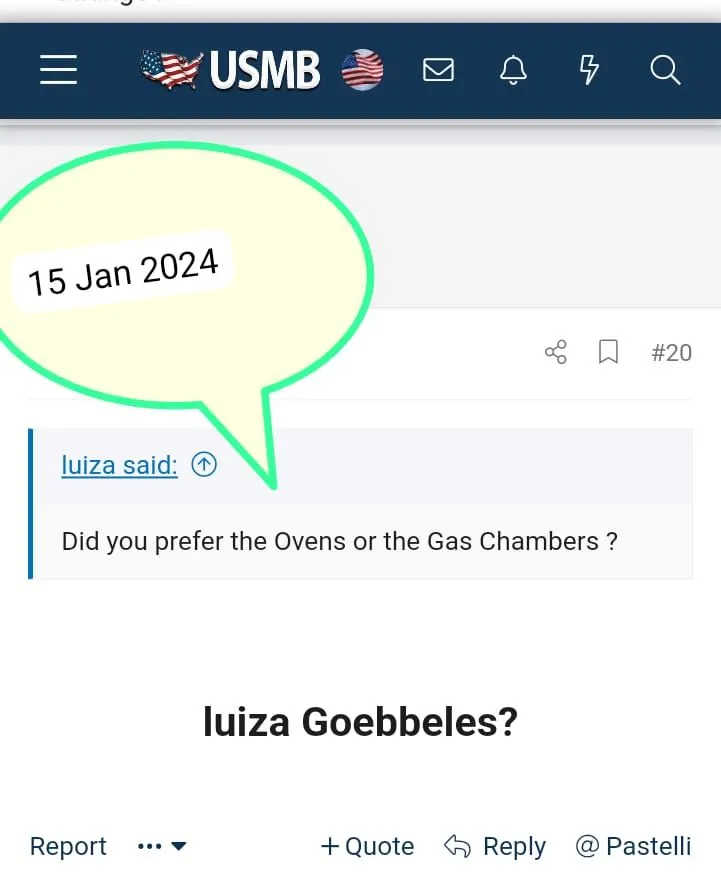
Task: Mention the user via @ Pastelli
Action: coord(634,846)
